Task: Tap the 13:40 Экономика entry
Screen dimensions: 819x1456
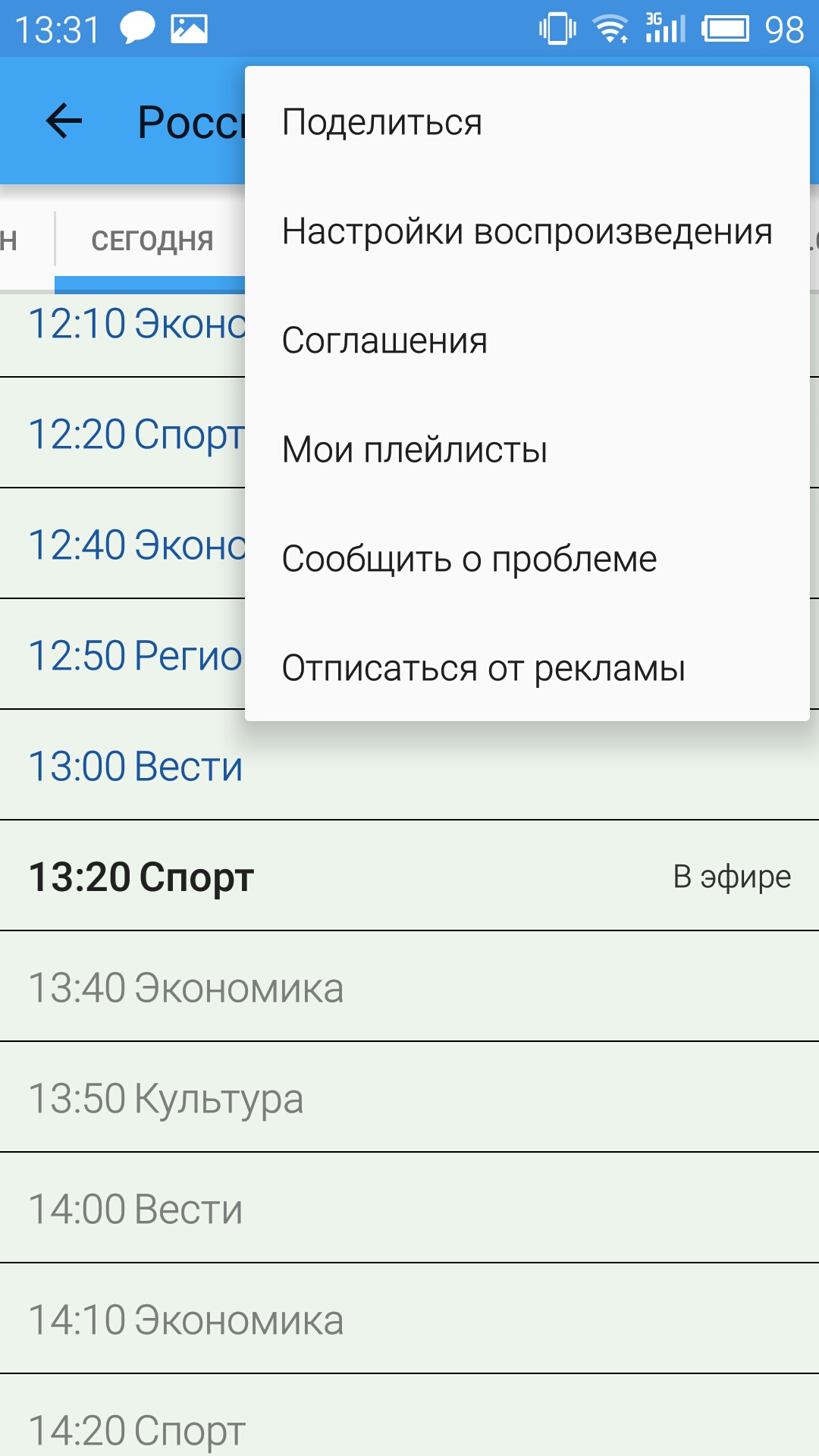Action: point(186,987)
